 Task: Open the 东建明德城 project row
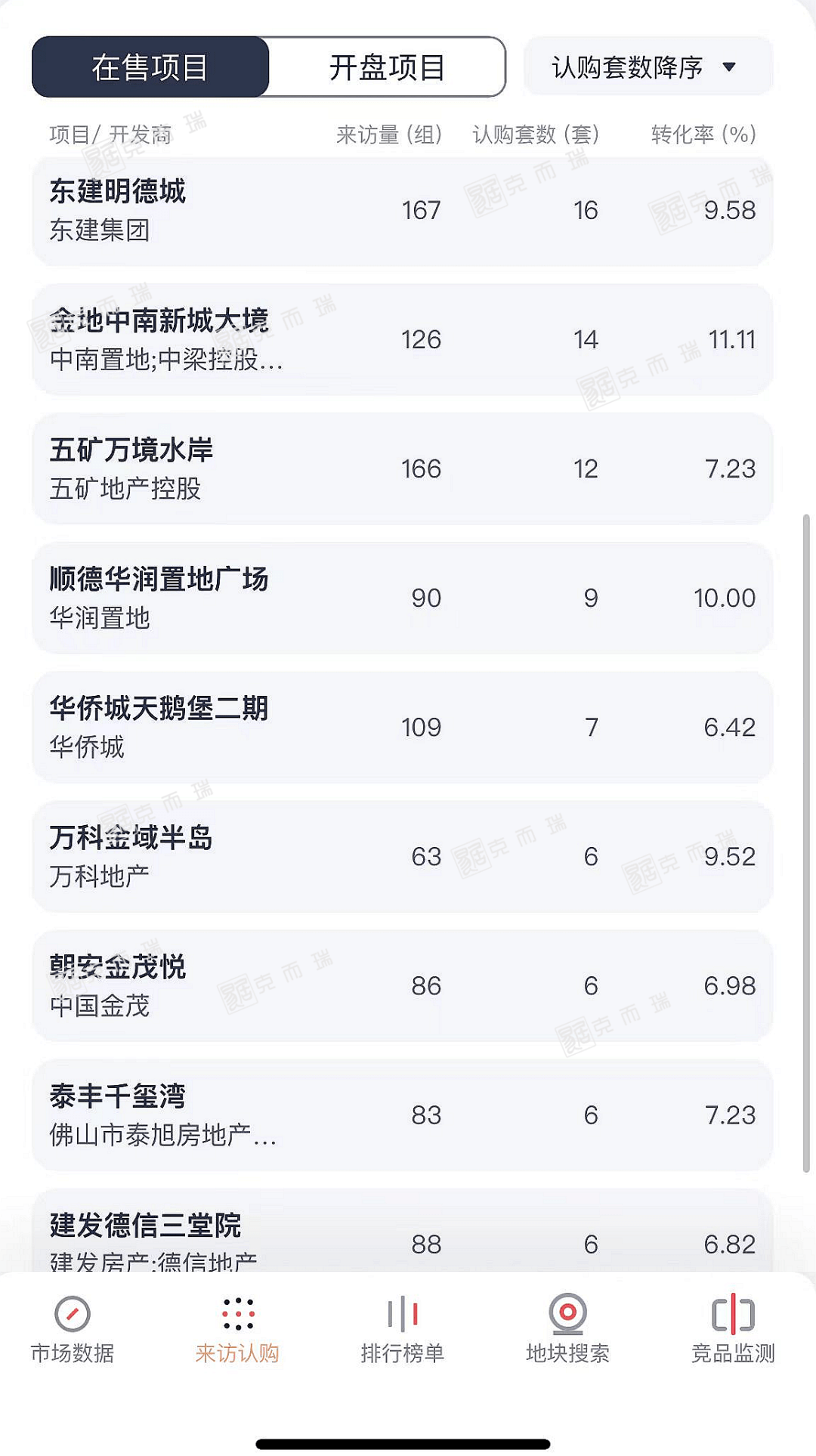pyautogui.click(x=402, y=211)
